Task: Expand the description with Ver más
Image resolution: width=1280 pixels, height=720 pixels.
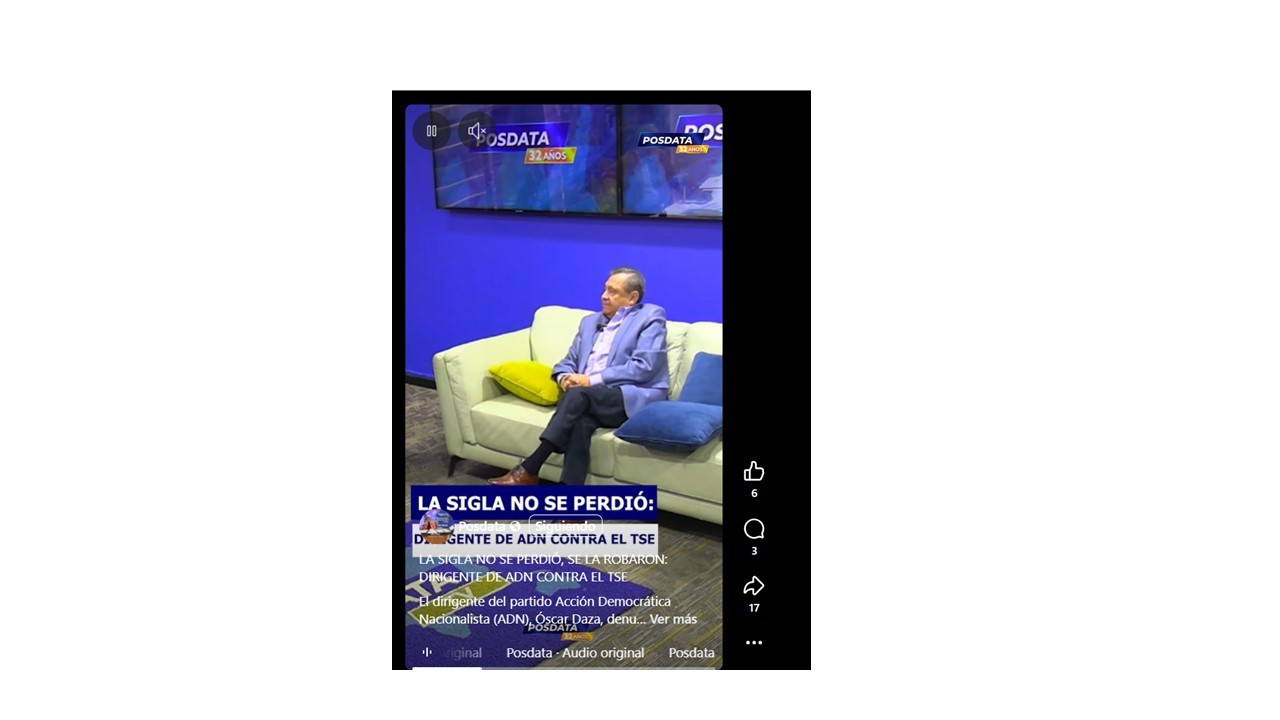Action: 673,619
